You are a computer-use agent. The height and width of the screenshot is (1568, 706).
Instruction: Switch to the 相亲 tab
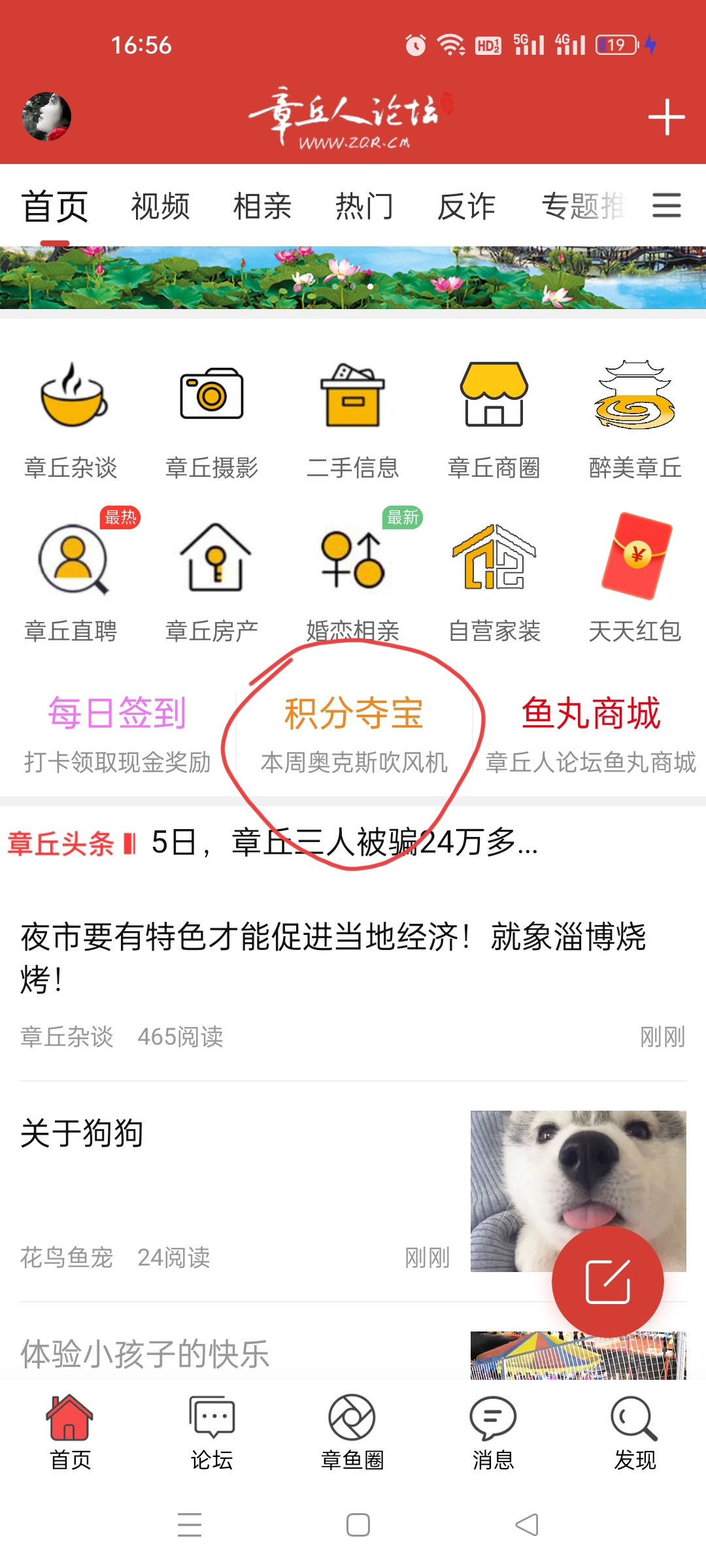click(262, 206)
